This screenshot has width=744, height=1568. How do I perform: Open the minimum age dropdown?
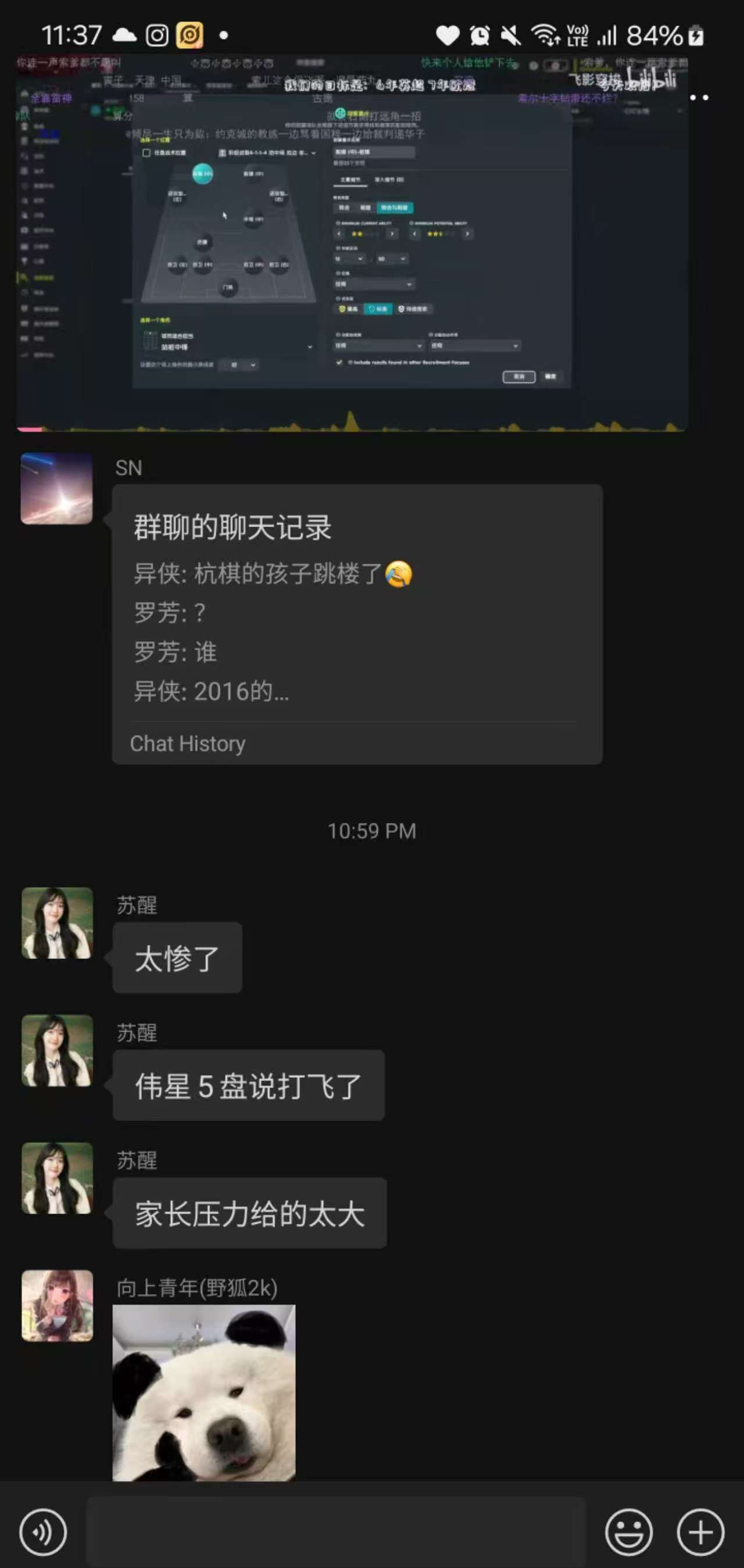351,259
